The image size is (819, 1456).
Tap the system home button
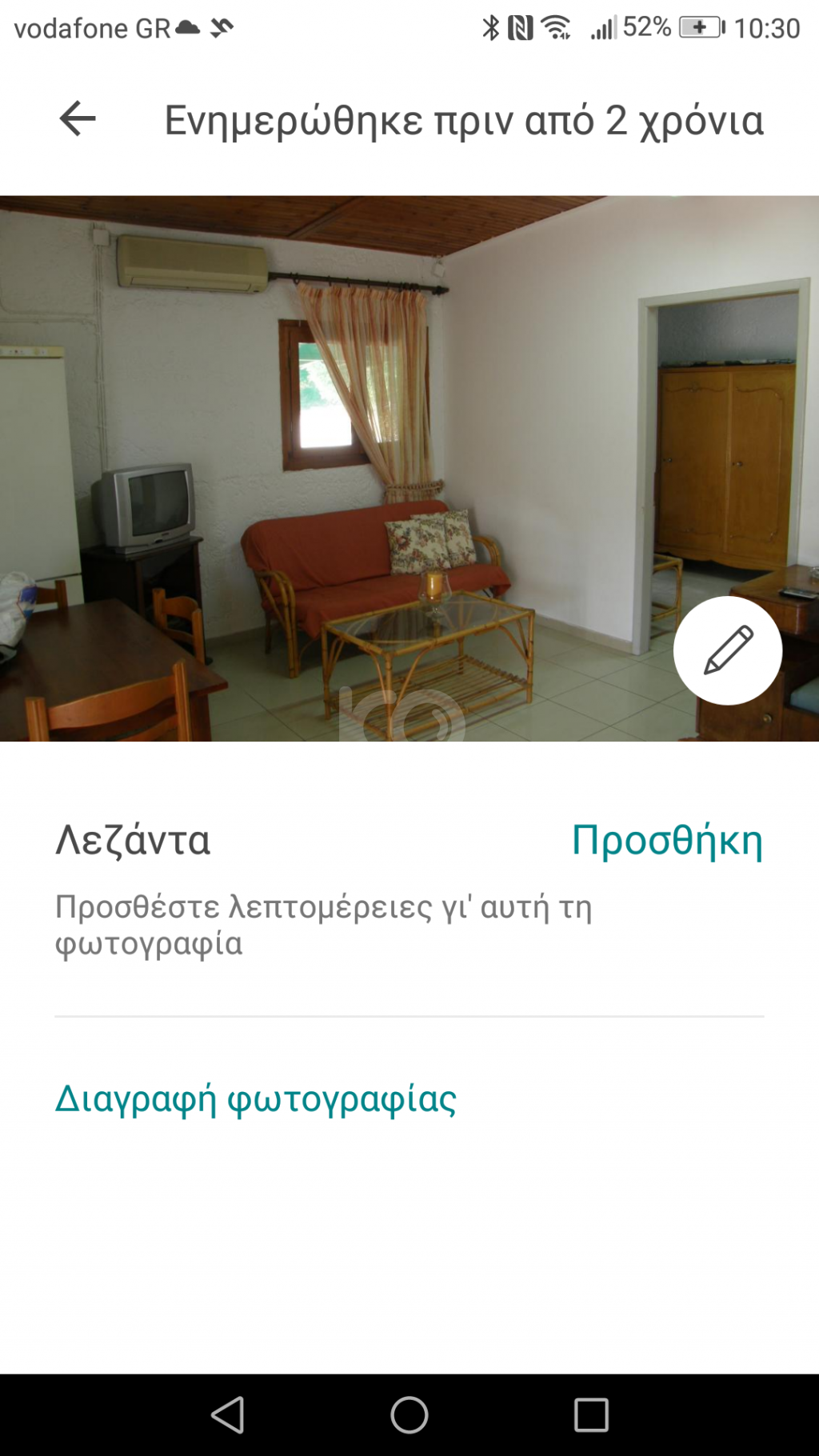coord(409,1414)
